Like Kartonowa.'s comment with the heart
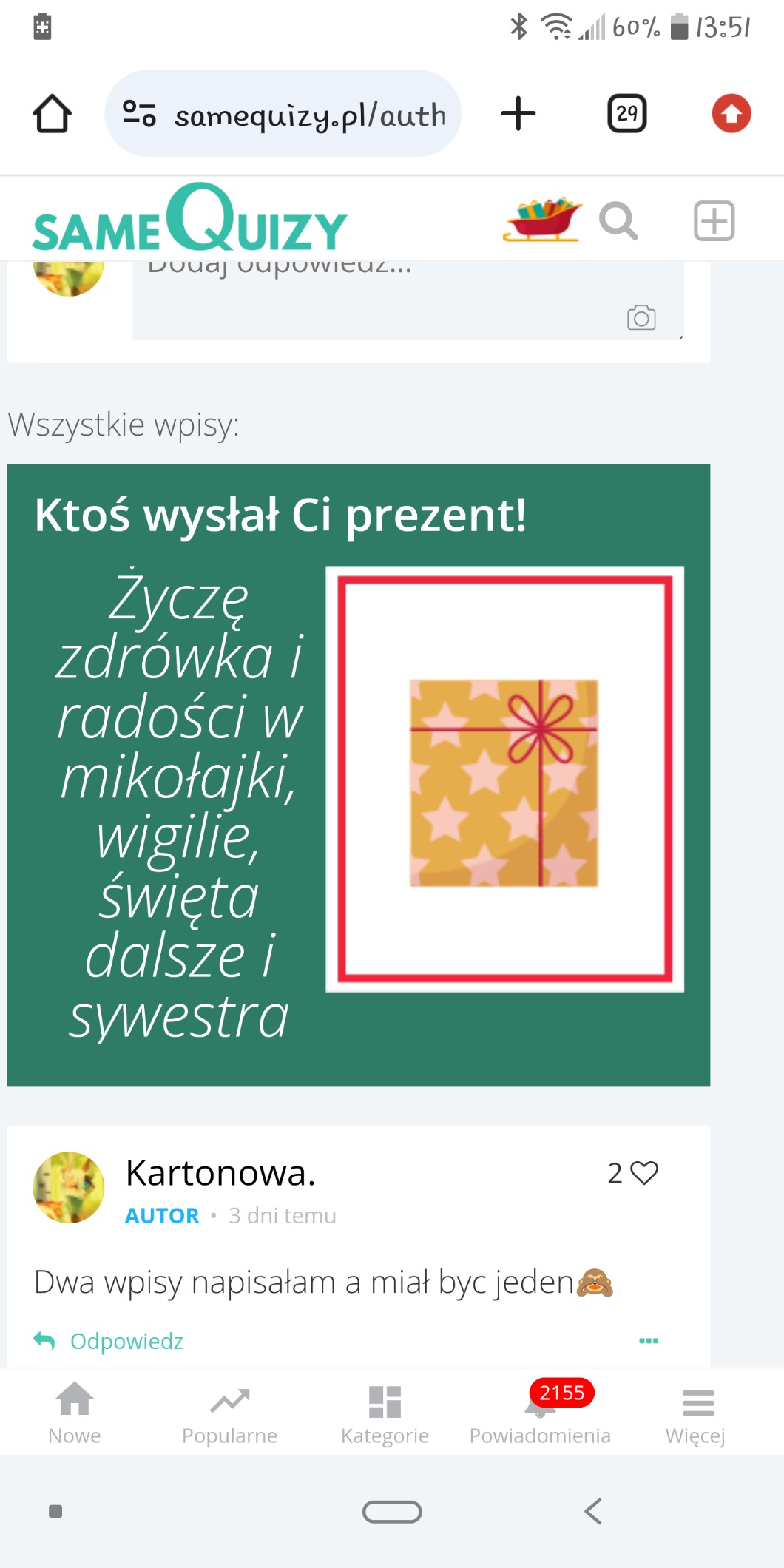Screen dimensions: 784x1568 pyautogui.click(x=643, y=1173)
